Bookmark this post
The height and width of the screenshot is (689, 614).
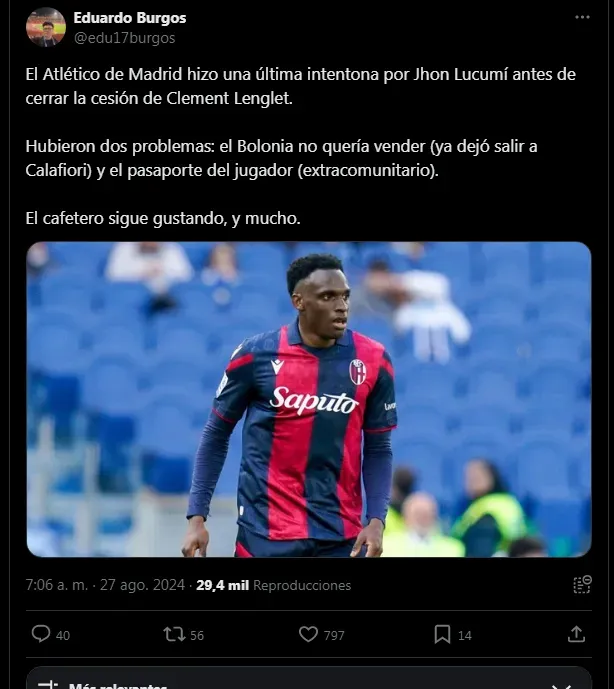pos(442,634)
